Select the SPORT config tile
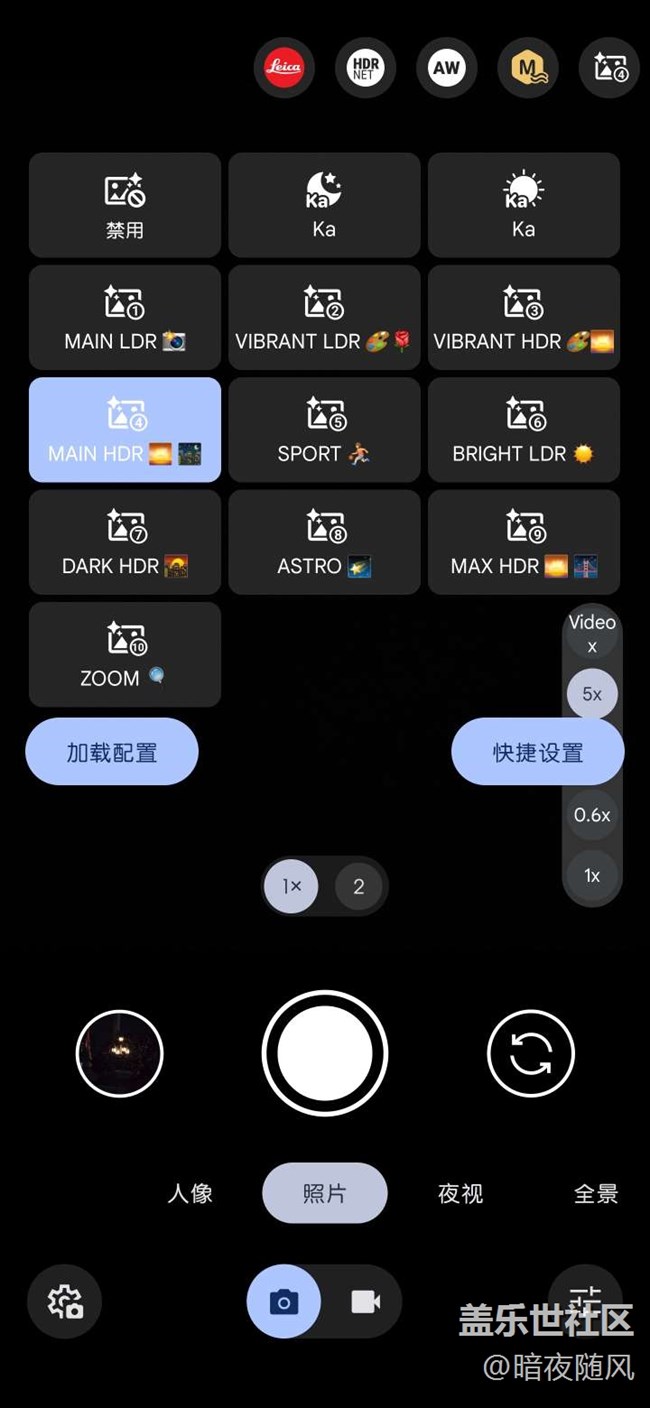This screenshot has height=1408, width=650. click(x=324, y=430)
